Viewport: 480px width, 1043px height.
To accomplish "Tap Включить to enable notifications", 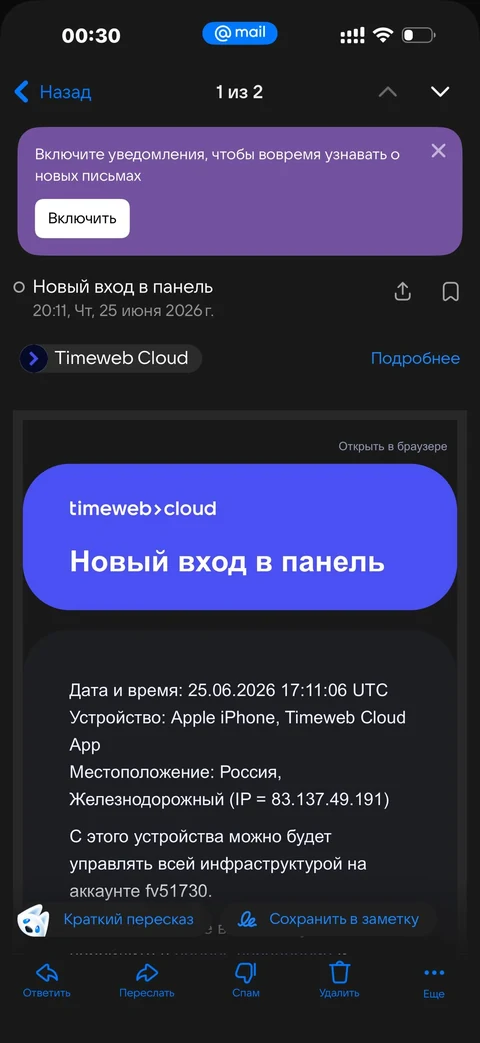I will click(82, 218).
